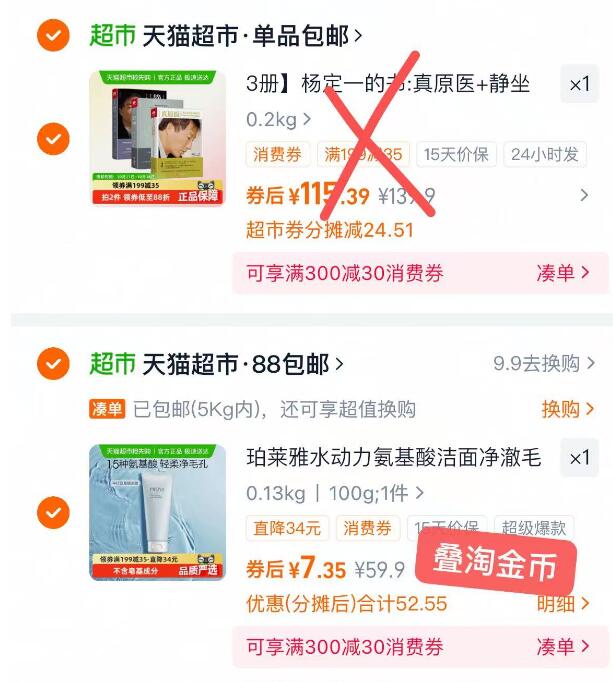Open the 0.2kg spec selector
This screenshot has height=682, width=613.
coord(278,120)
